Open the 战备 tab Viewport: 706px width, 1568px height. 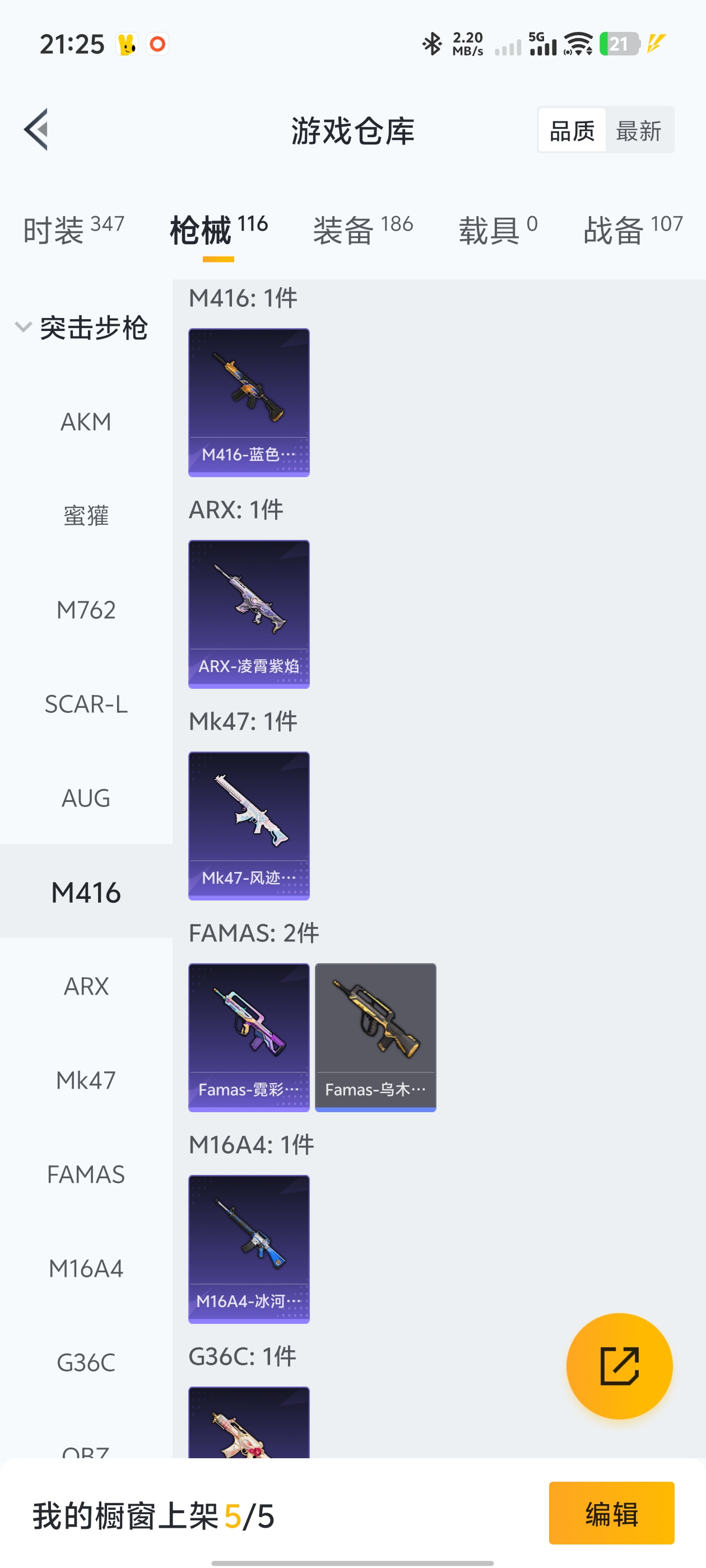pos(632,230)
